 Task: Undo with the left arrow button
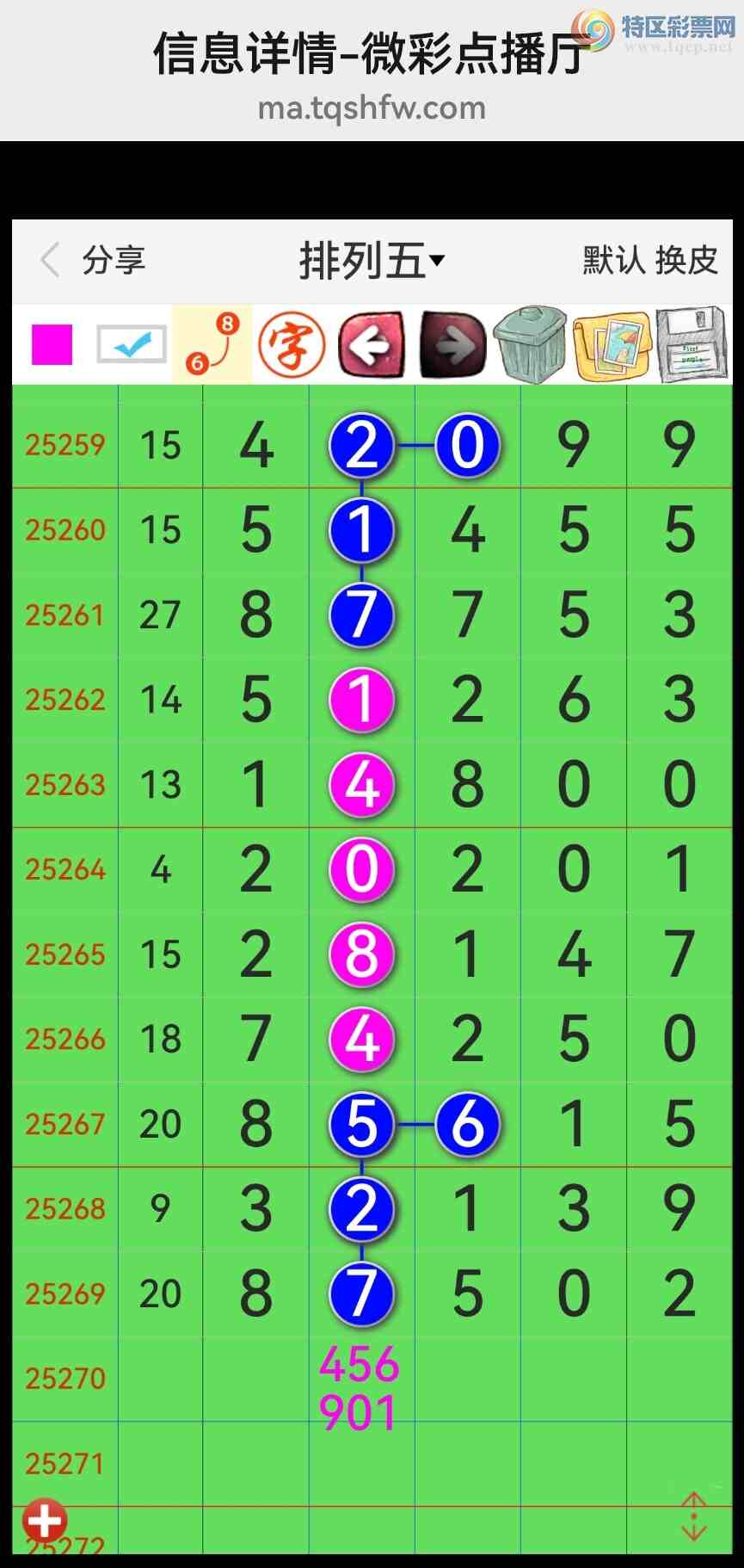372,344
